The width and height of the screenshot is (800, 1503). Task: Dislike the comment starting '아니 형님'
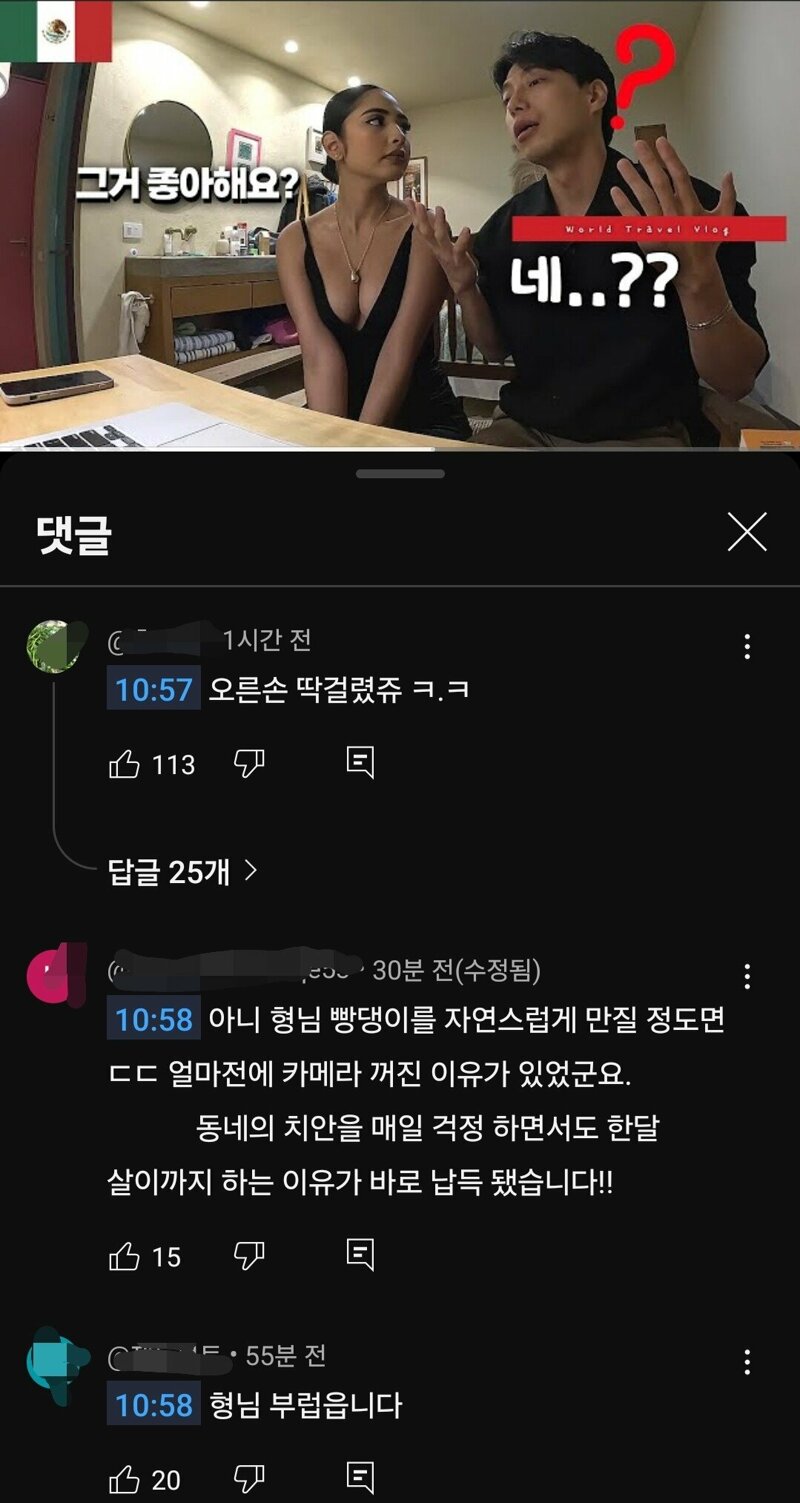point(249,1256)
